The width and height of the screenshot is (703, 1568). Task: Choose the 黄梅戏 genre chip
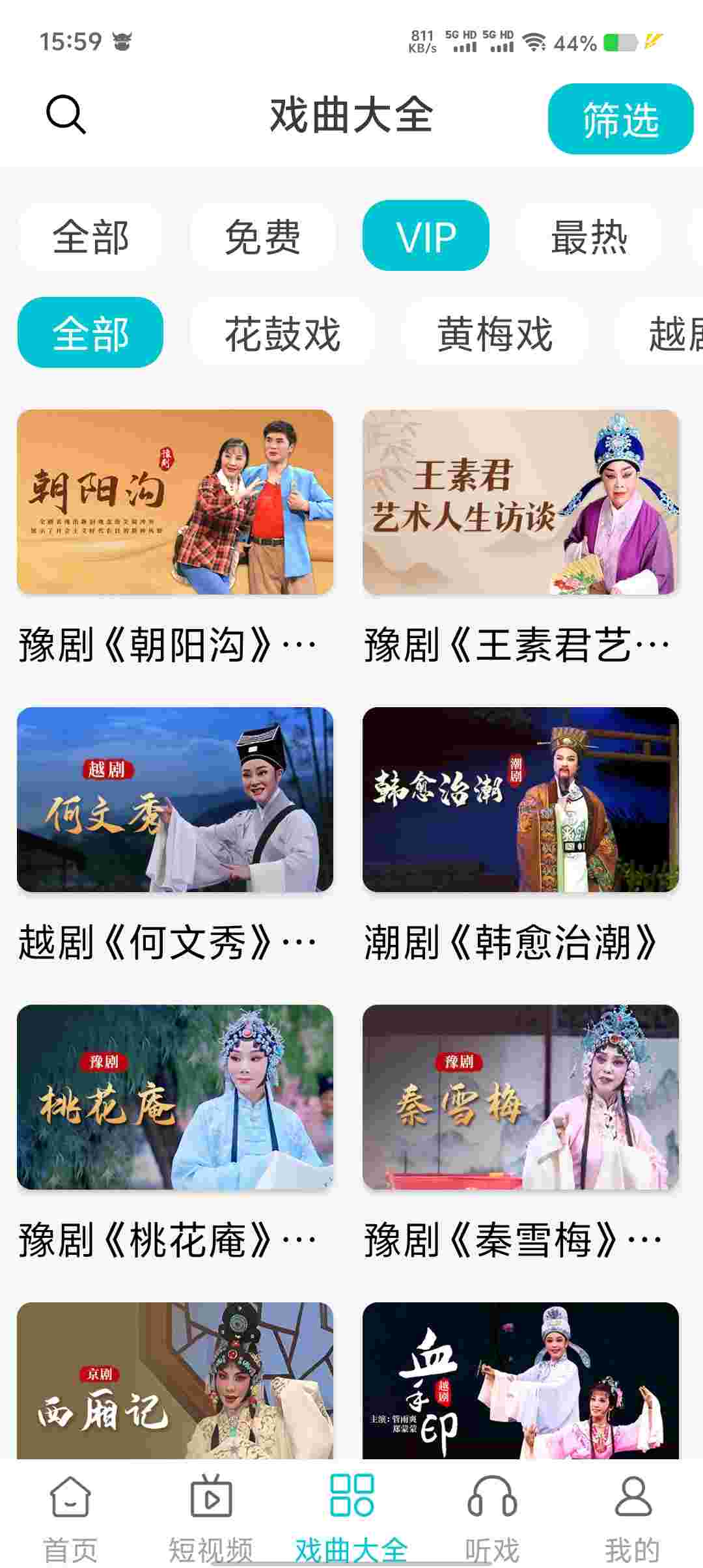pyautogui.click(x=495, y=333)
